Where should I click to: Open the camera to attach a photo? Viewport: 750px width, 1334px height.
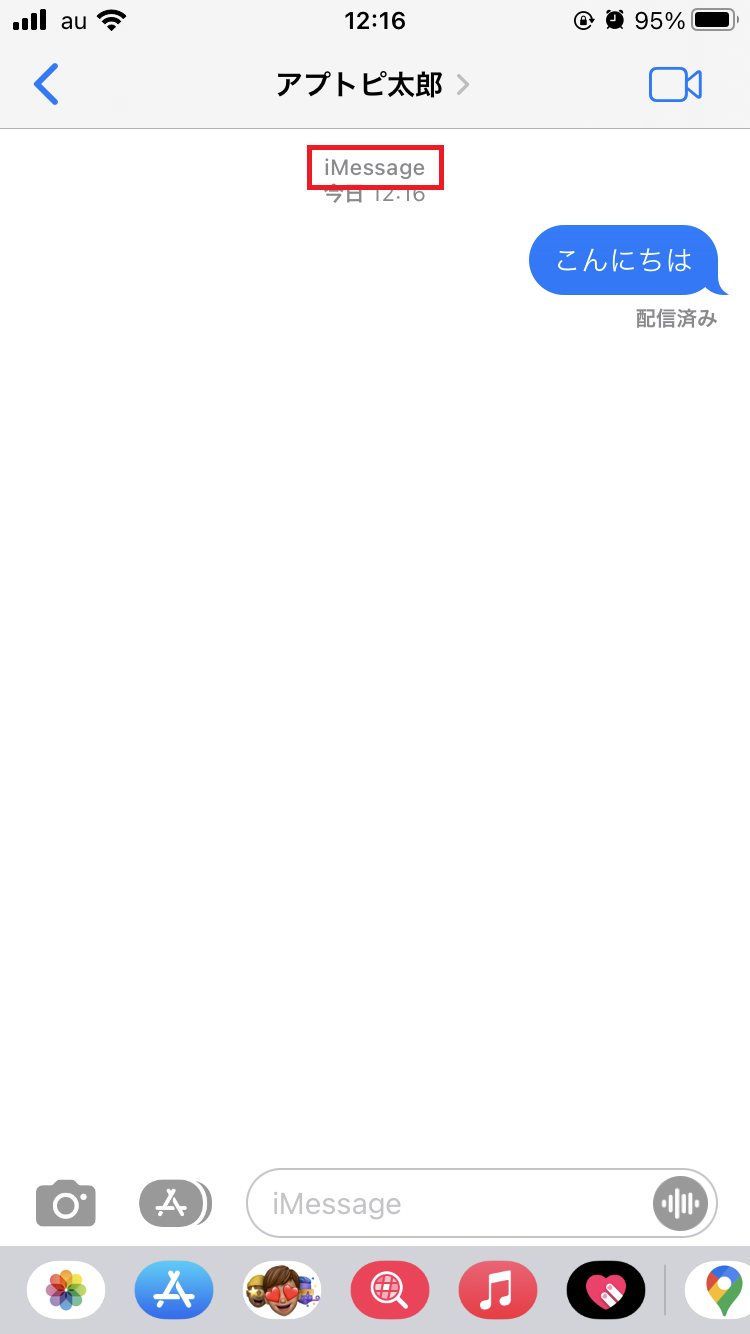(65, 1203)
